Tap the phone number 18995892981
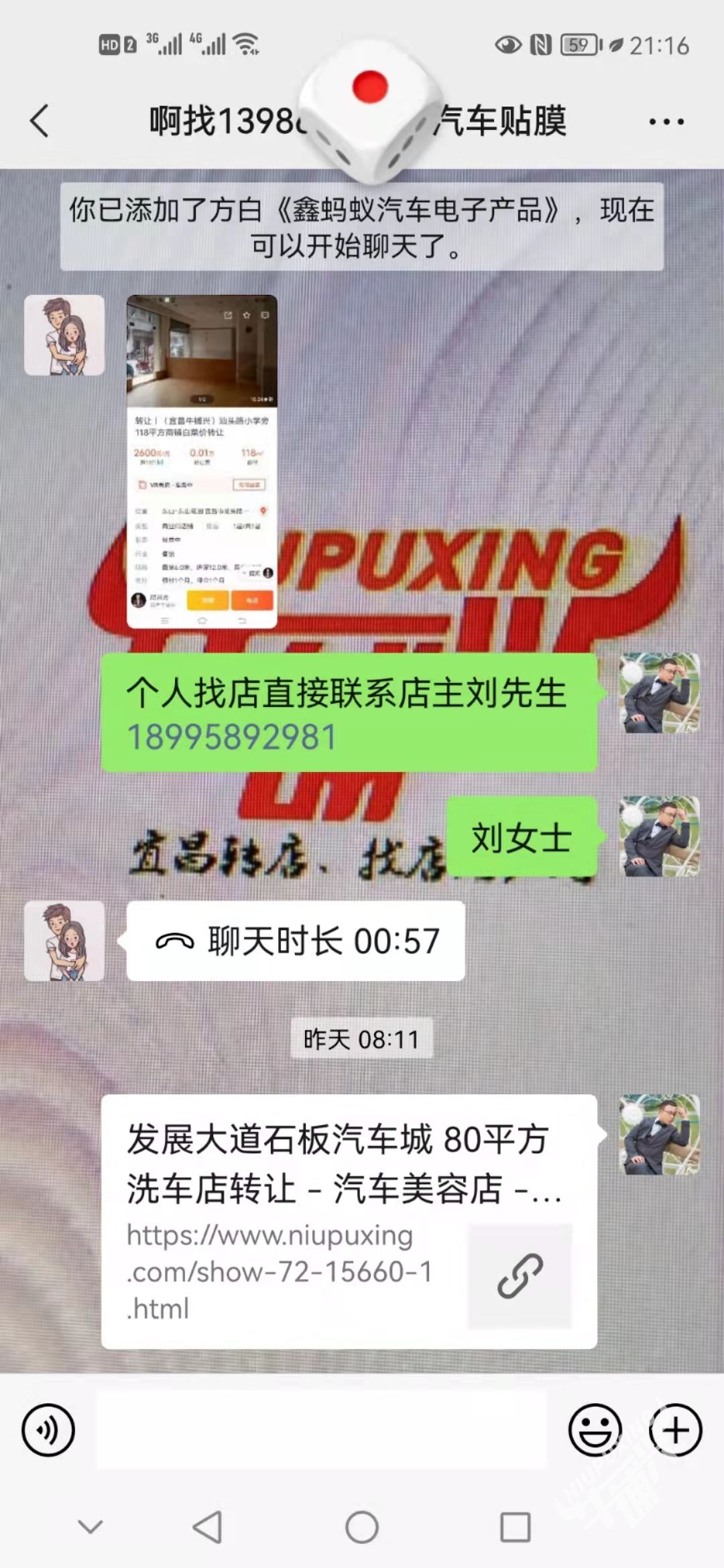This screenshot has width=724, height=1568. [x=231, y=738]
